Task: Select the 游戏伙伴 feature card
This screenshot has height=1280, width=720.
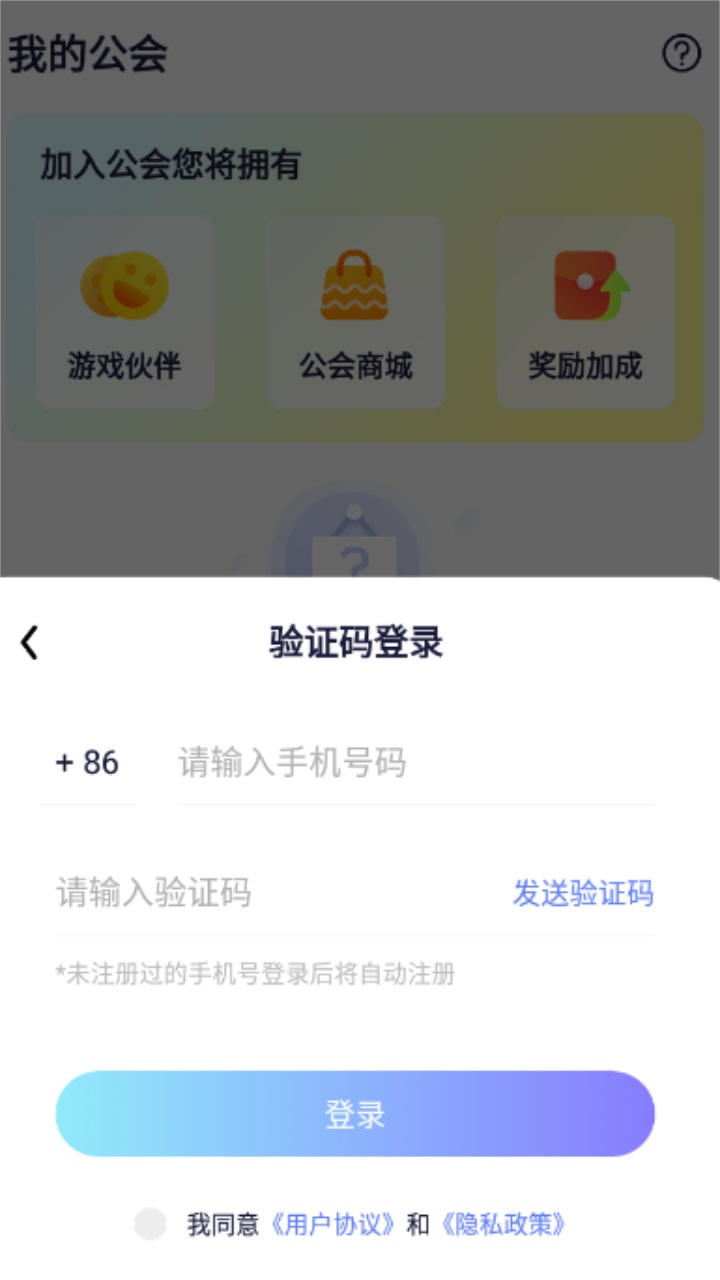Action: coord(125,312)
